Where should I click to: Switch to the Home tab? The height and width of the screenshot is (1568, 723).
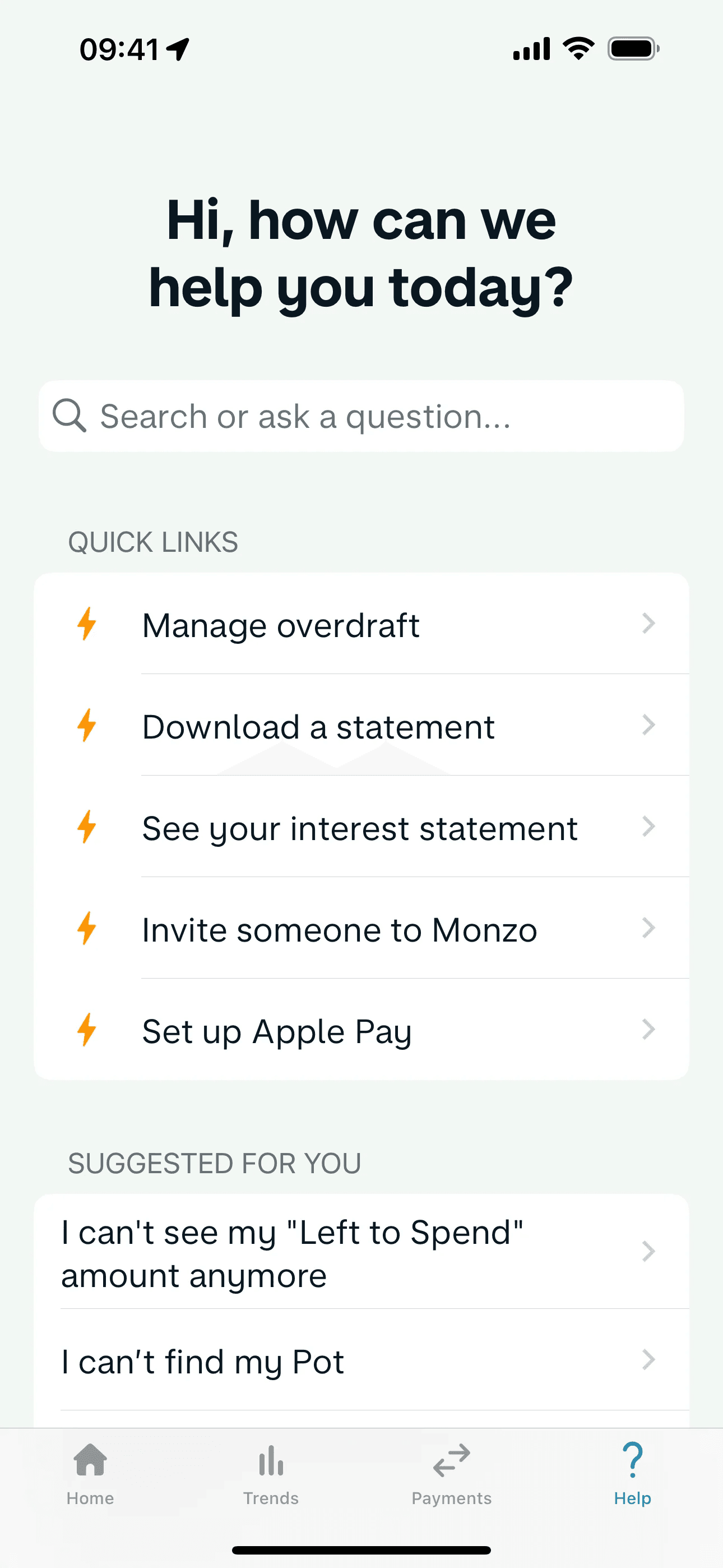[x=90, y=1474]
